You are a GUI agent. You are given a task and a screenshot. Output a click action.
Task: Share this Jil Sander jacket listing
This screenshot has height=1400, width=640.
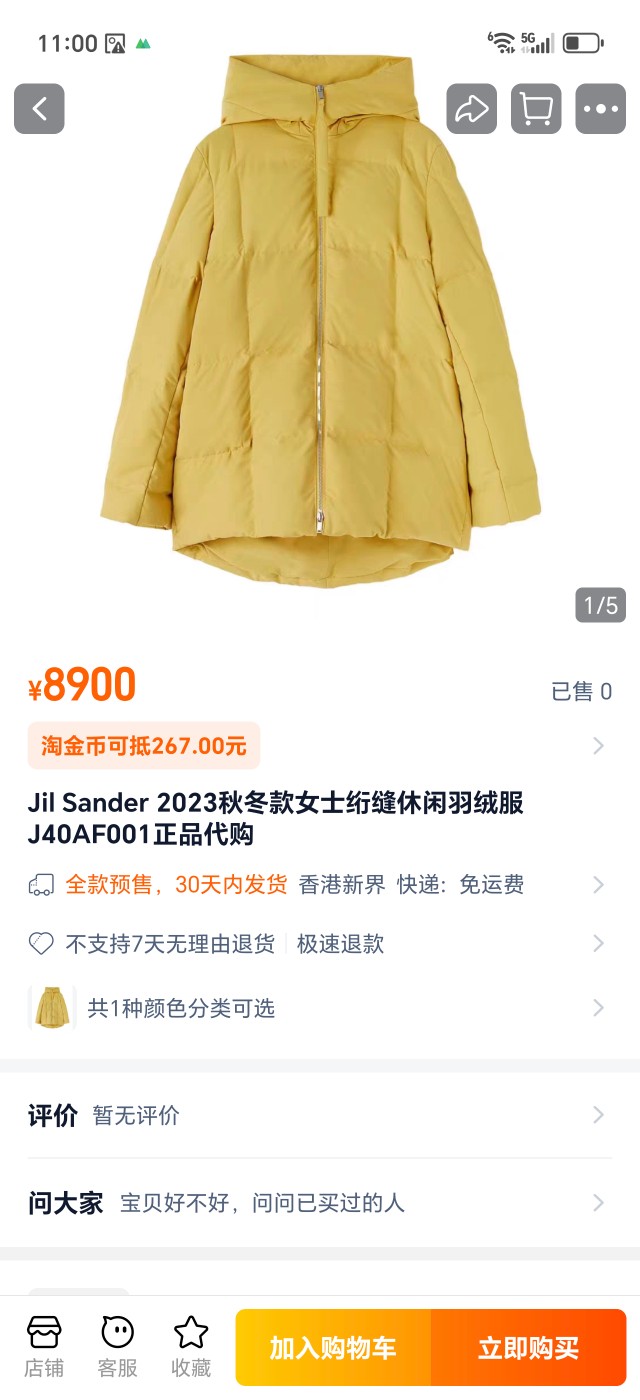point(471,109)
